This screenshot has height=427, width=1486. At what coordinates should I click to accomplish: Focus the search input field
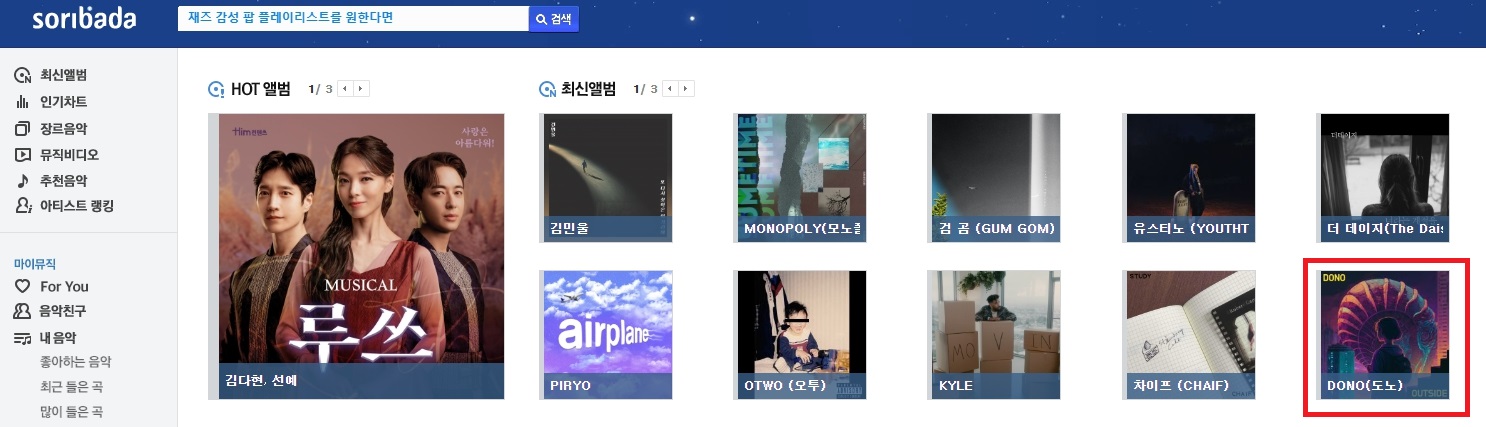coord(352,19)
